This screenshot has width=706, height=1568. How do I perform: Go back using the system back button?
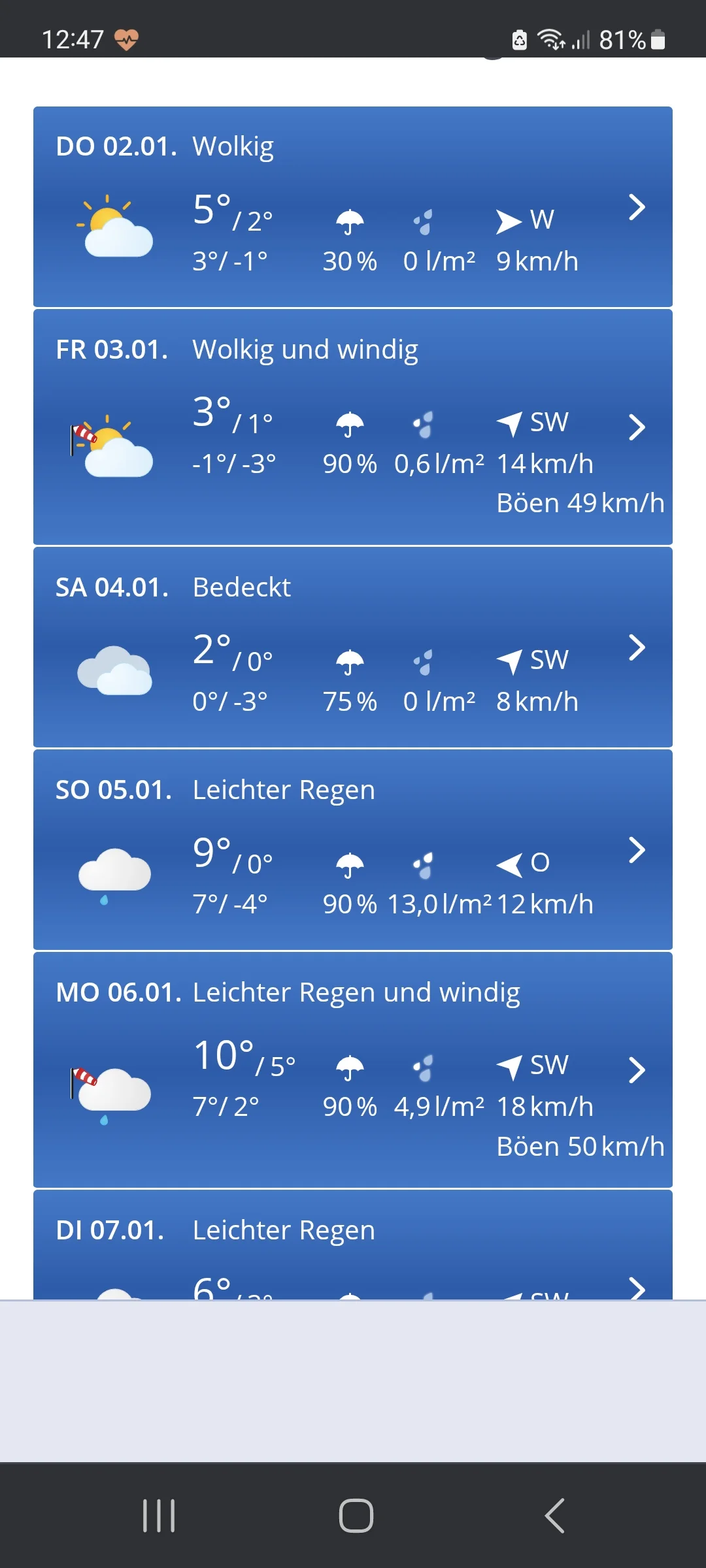coord(554,1516)
